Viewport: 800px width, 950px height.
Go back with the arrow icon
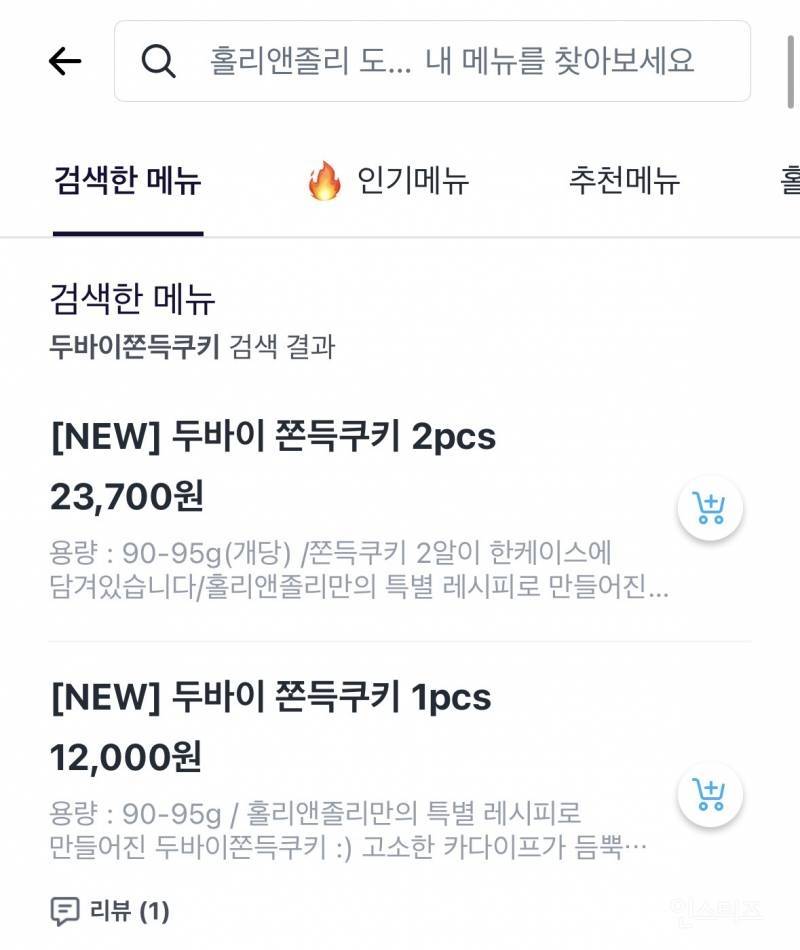click(65, 61)
